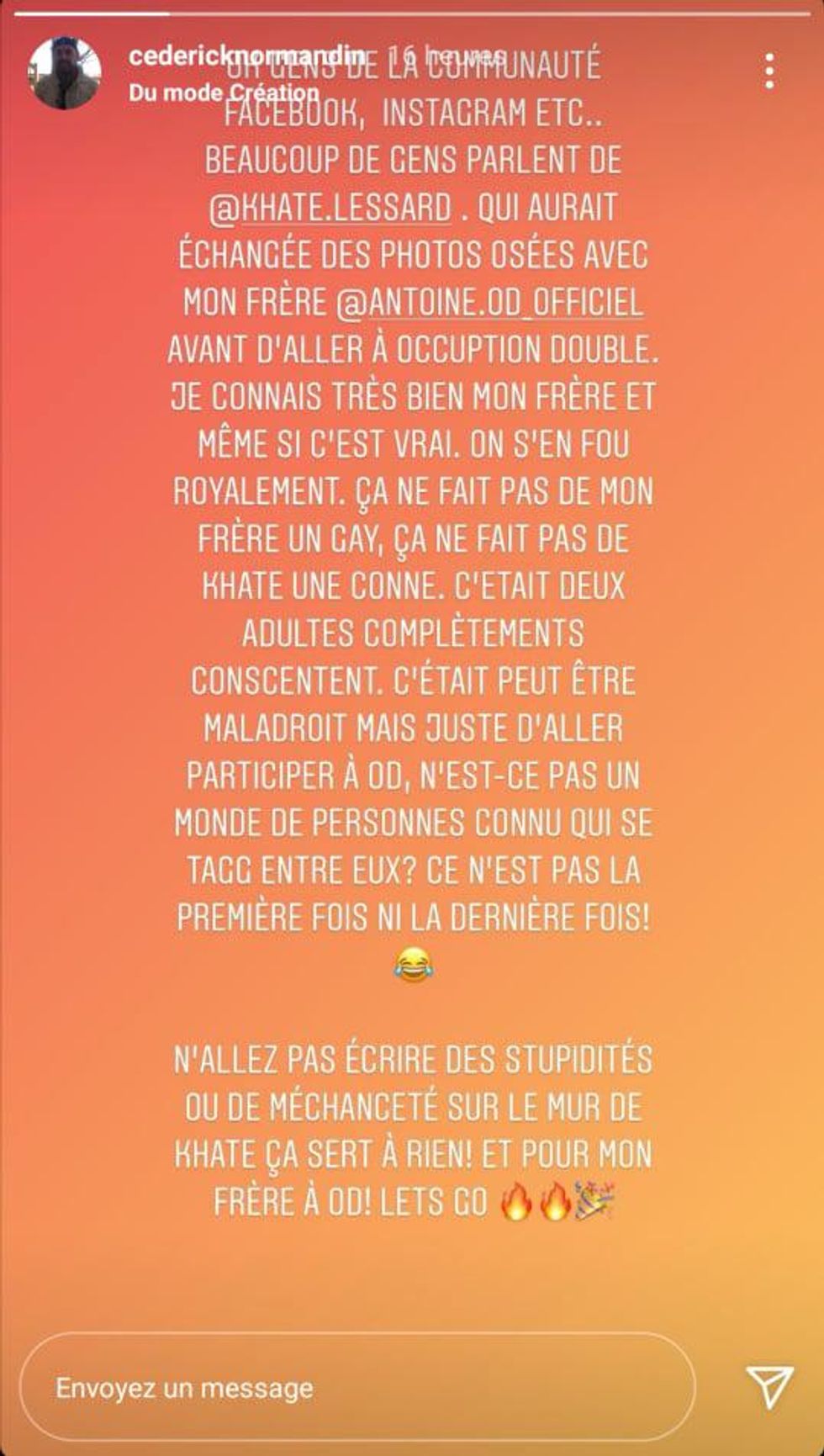Focus the "Envoyez un message" field
The height and width of the screenshot is (1456, 824).
357,1387
